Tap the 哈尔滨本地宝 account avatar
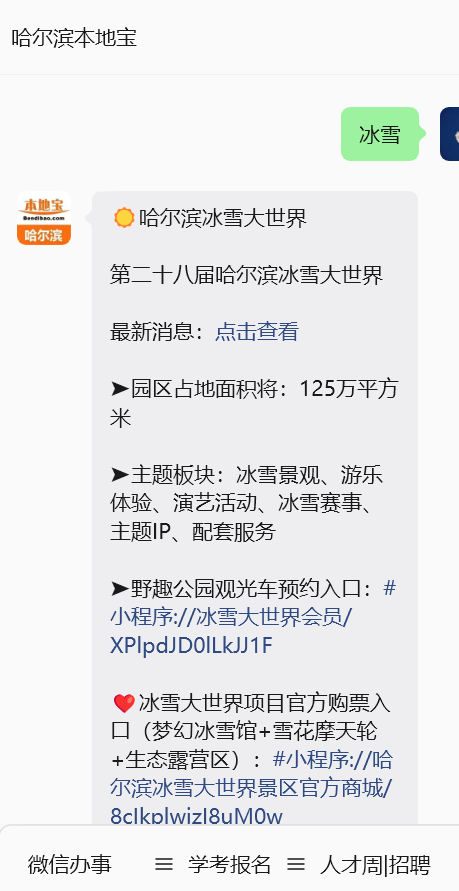459x891 pixels. 44,218
